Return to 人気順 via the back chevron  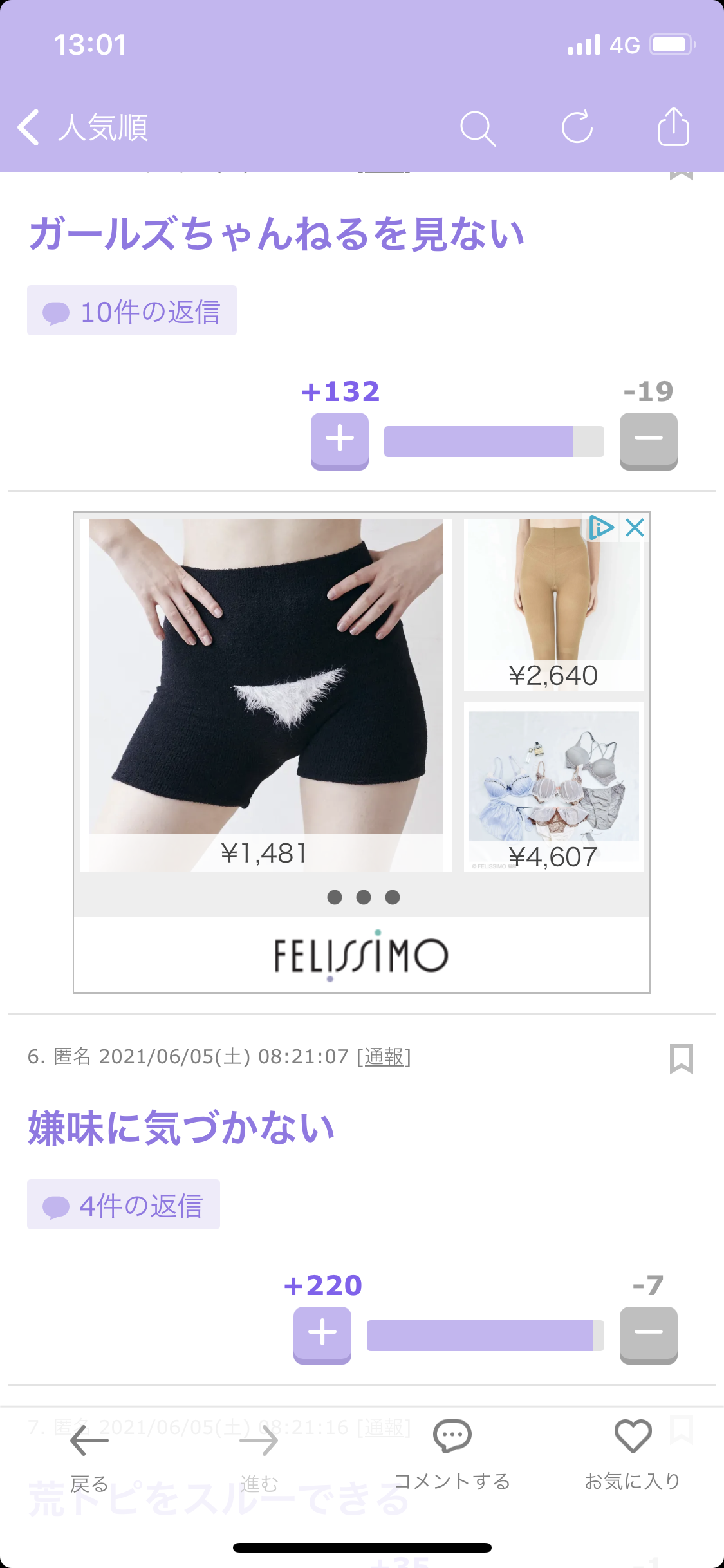[x=29, y=127]
